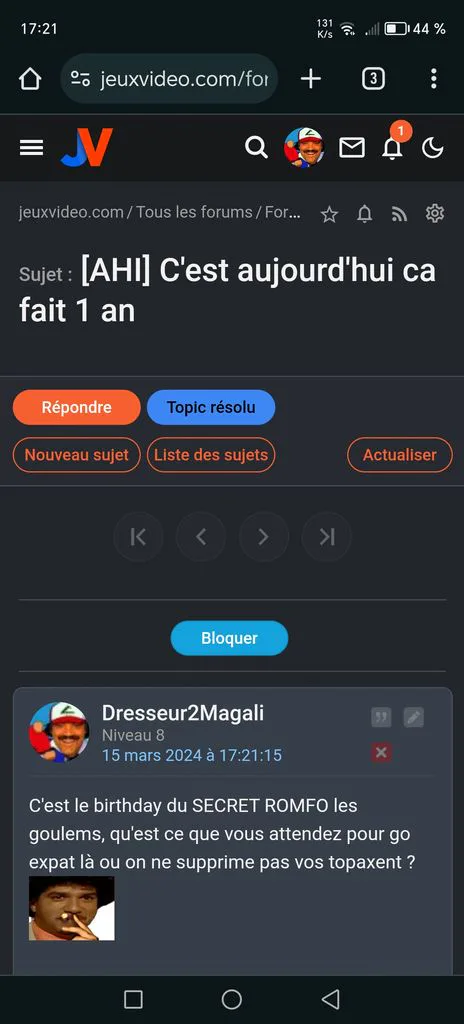Open the site search magnifier

(256, 148)
